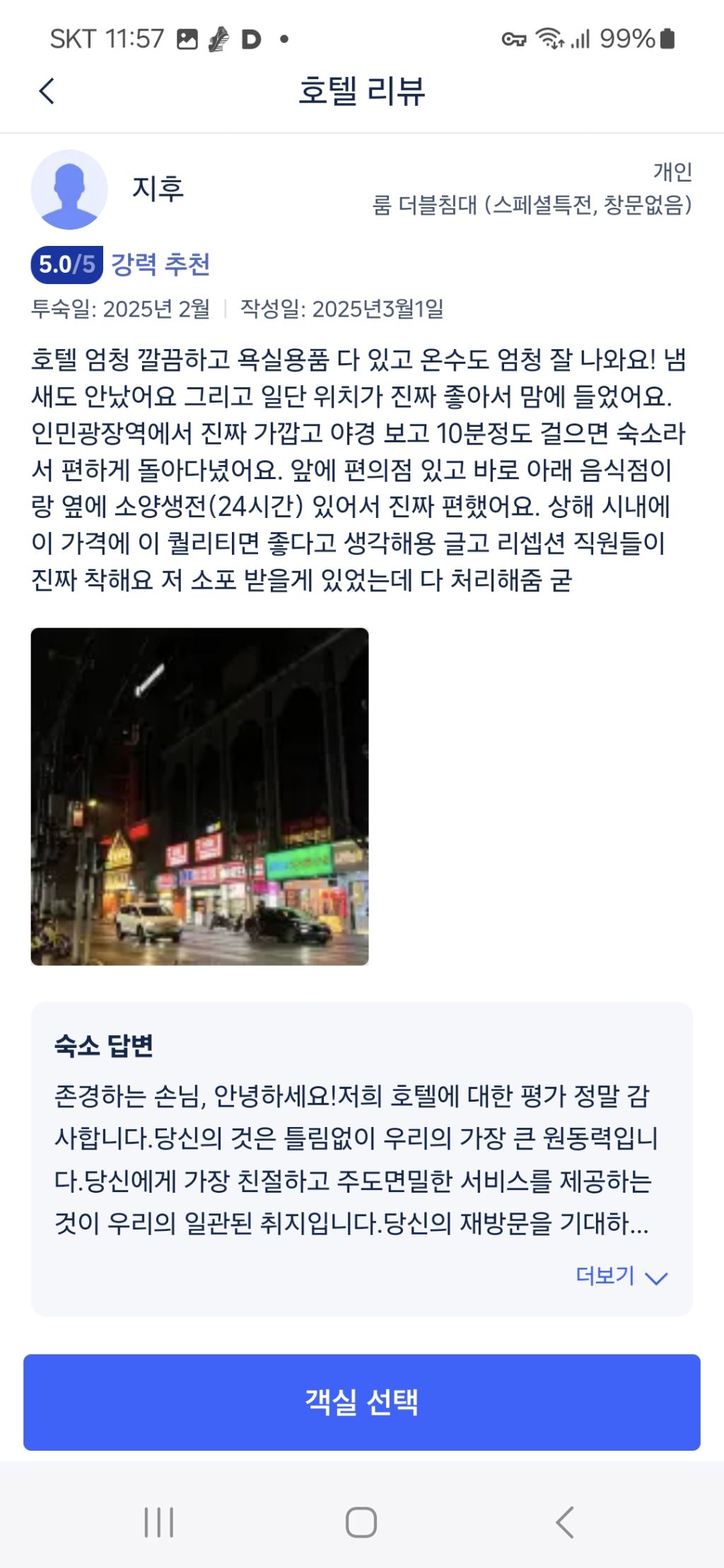The image size is (724, 1568).
Task: Tap the 객실 선택 button
Action: (x=362, y=1402)
